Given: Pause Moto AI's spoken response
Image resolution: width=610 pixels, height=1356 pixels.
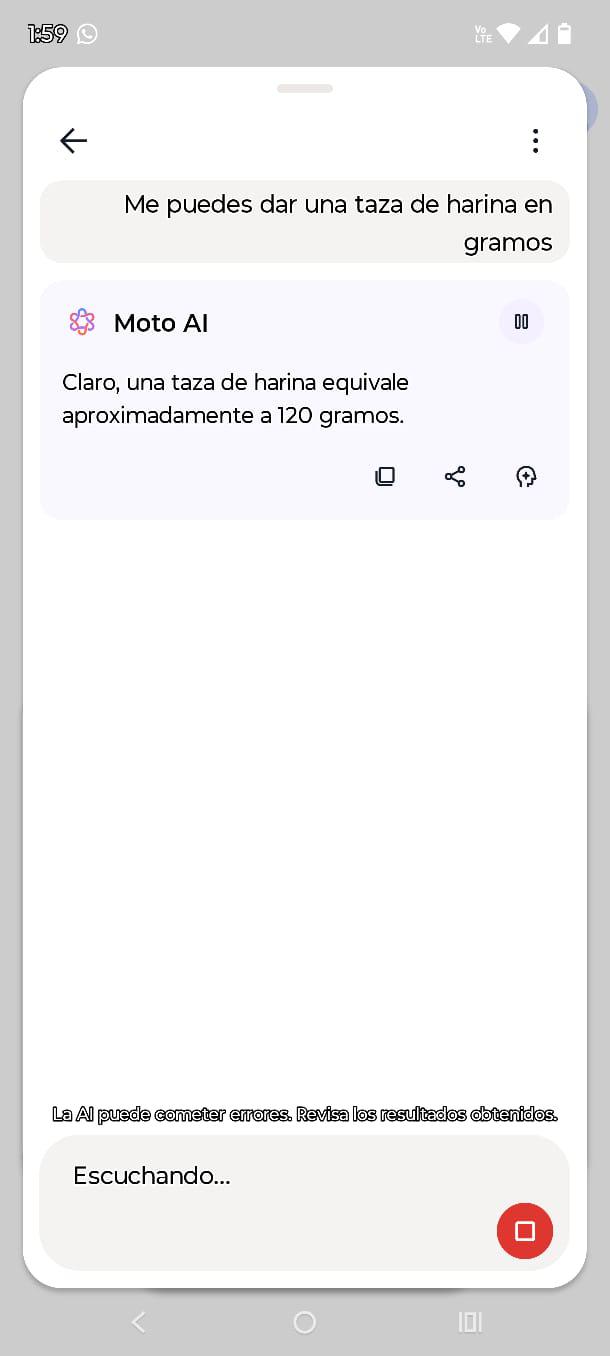Looking at the screenshot, I should point(521,322).
